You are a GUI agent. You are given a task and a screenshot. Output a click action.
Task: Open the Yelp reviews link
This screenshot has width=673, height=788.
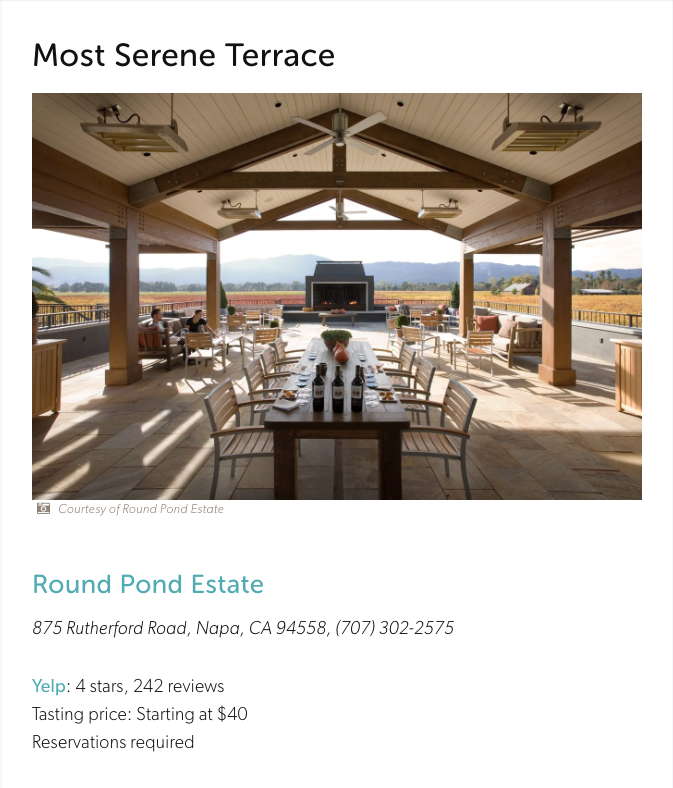click(x=48, y=686)
